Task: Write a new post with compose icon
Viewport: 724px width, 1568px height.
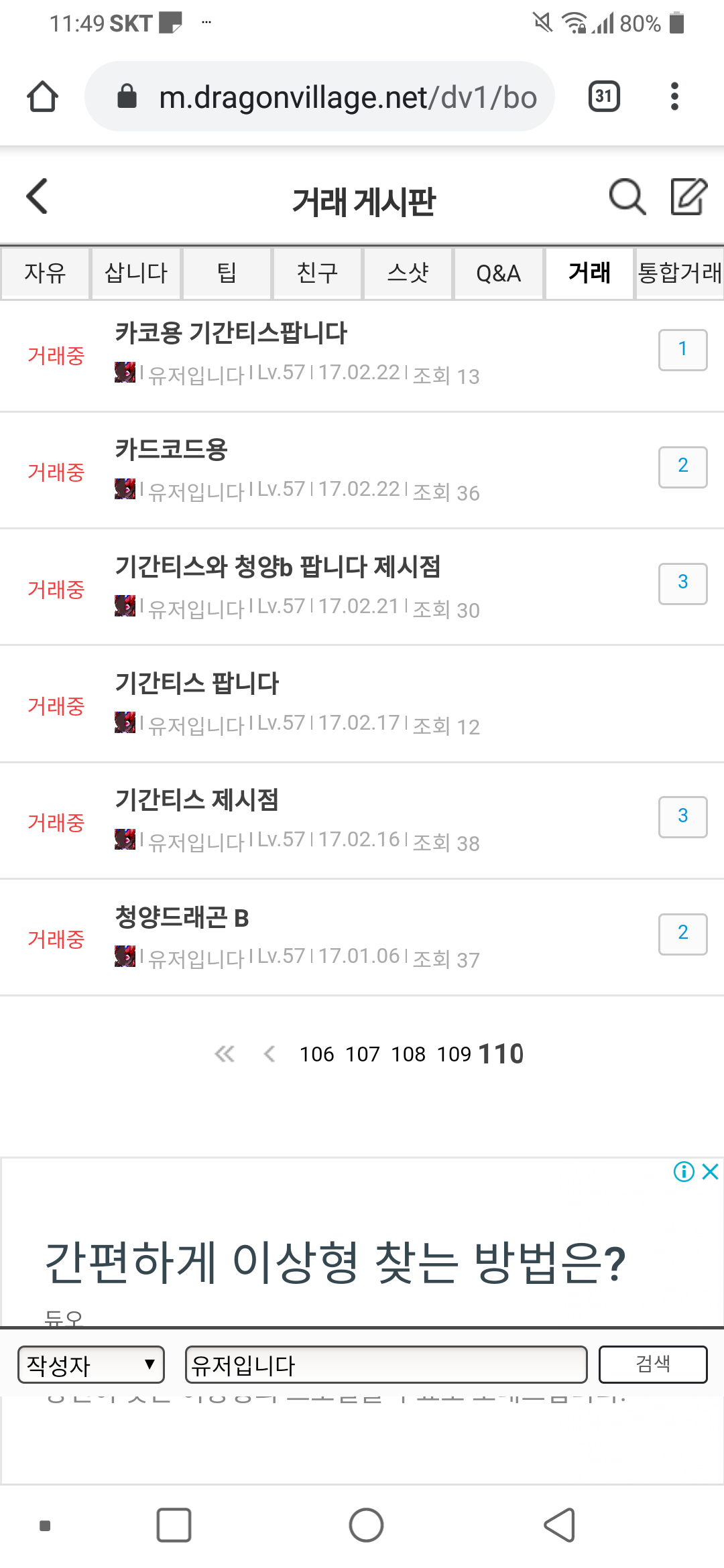Action: [689, 196]
